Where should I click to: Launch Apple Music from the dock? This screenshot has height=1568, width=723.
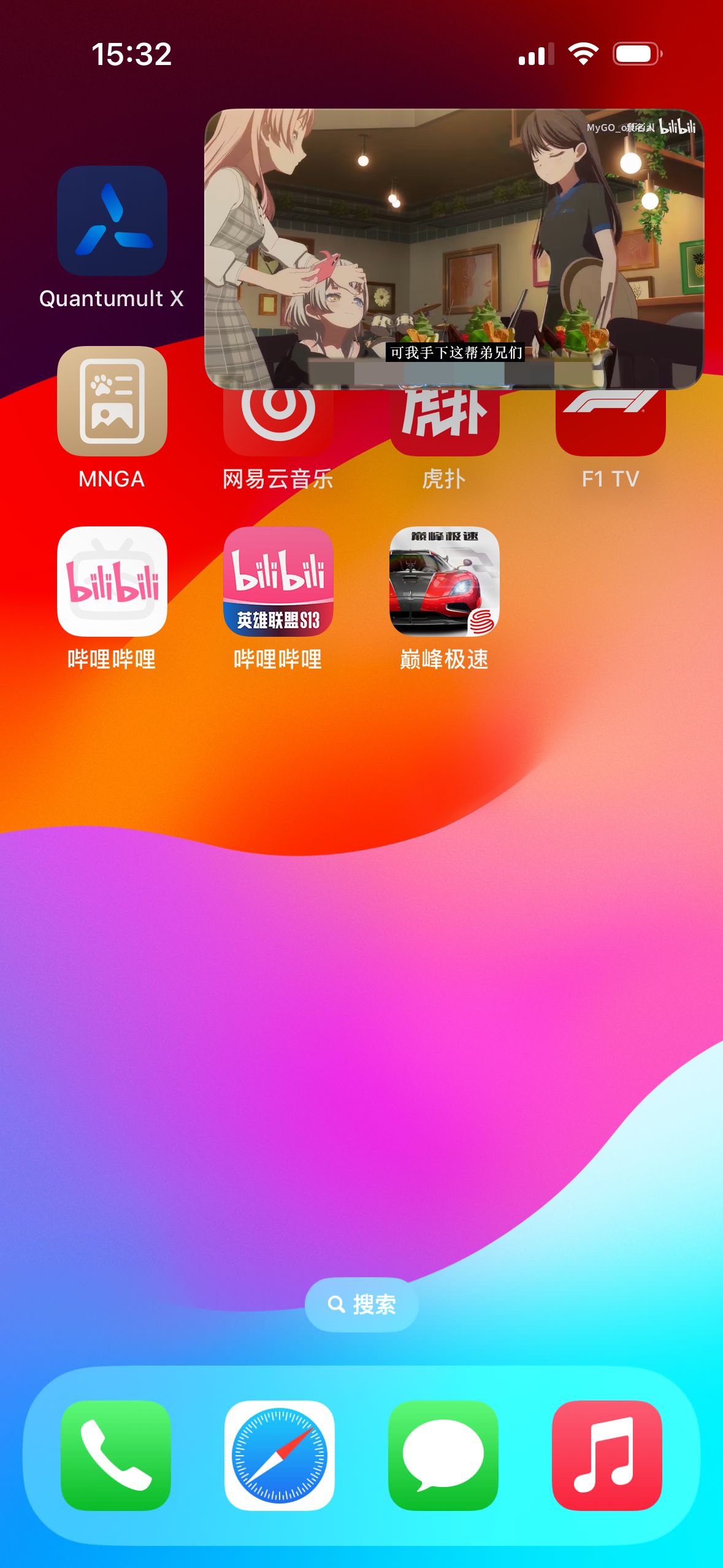pos(606,1455)
